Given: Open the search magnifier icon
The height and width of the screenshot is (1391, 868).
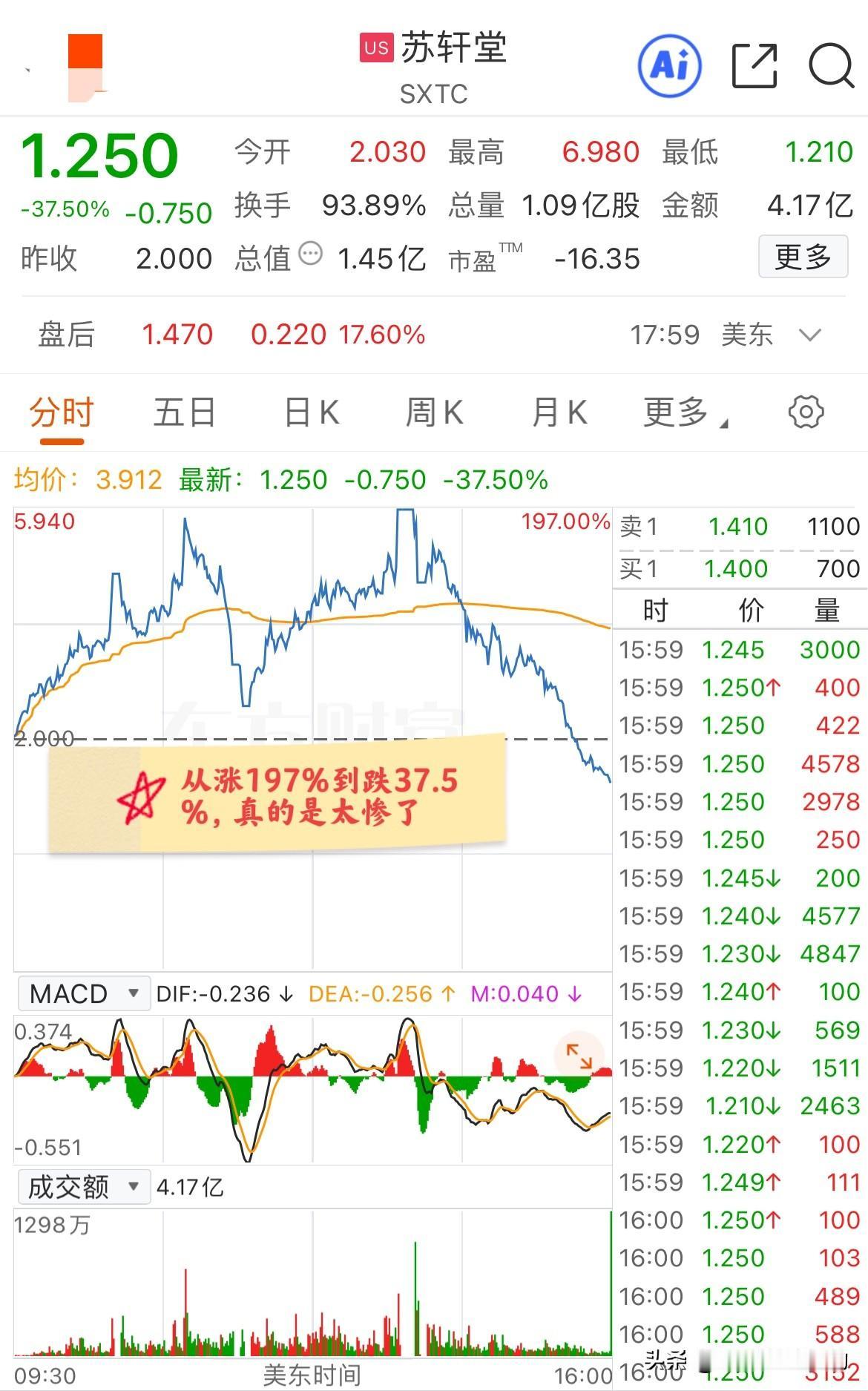Looking at the screenshot, I should pos(831,65).
